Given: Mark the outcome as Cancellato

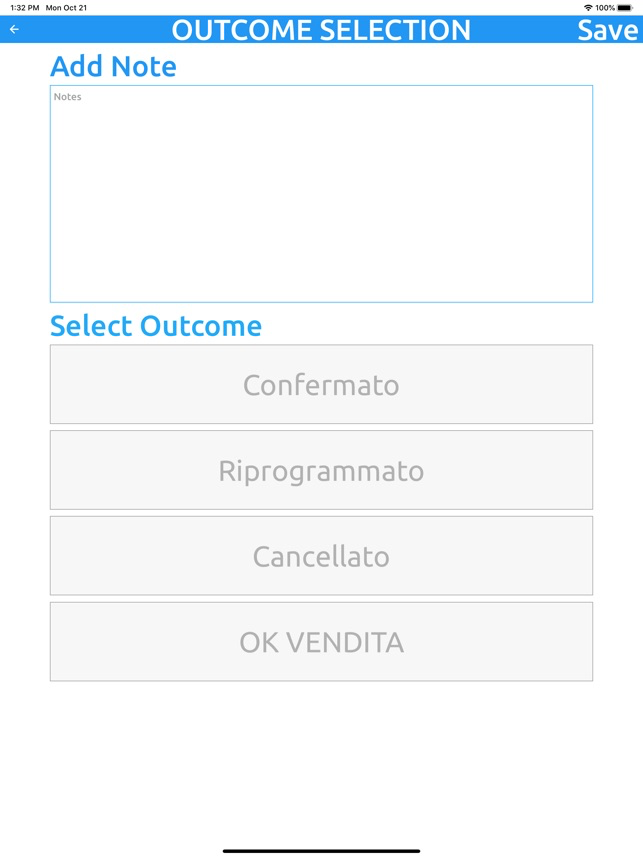Looking at the screenshot, I should coord(321,556).
